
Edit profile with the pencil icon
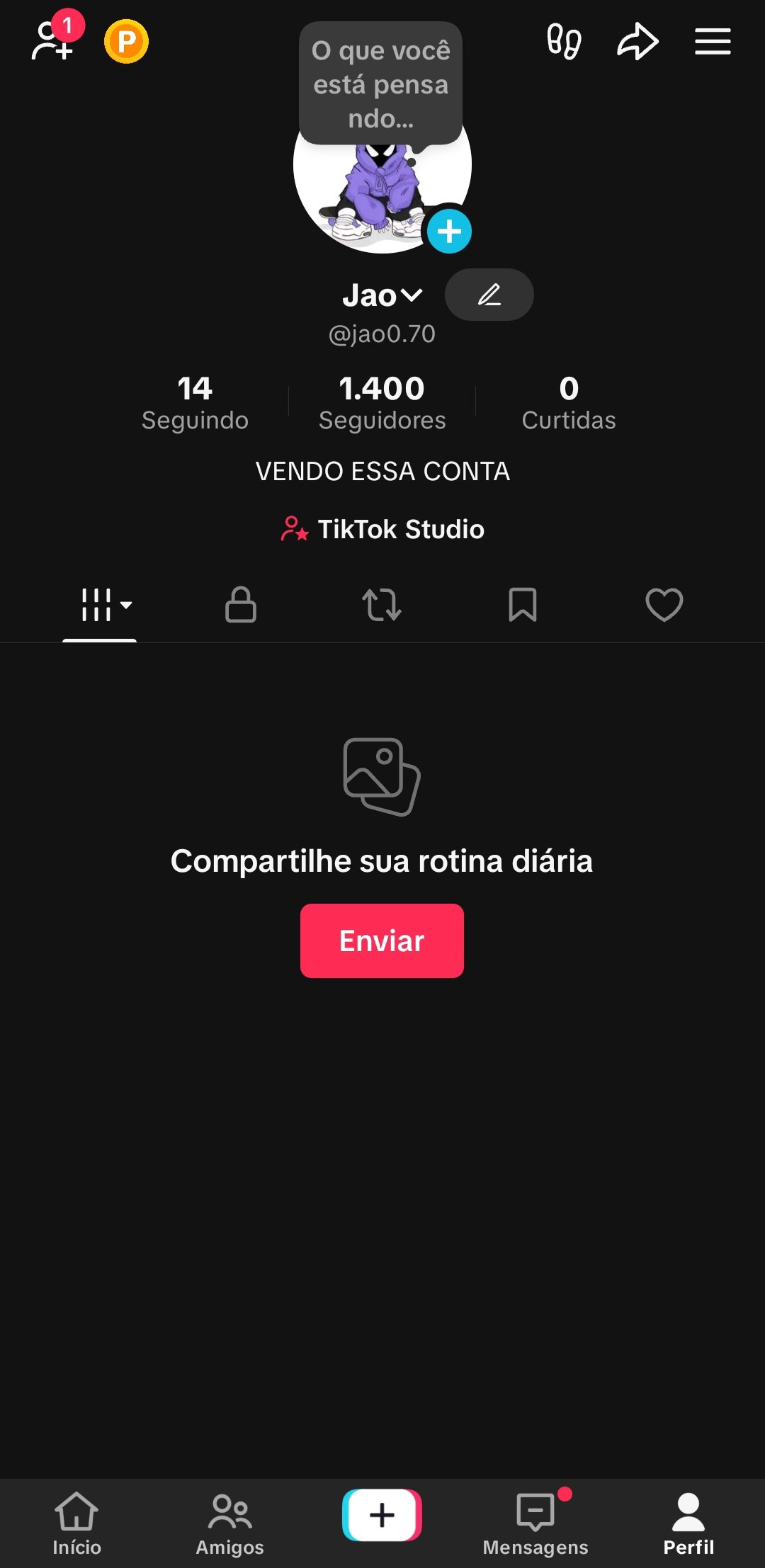[x=489, y=295]
